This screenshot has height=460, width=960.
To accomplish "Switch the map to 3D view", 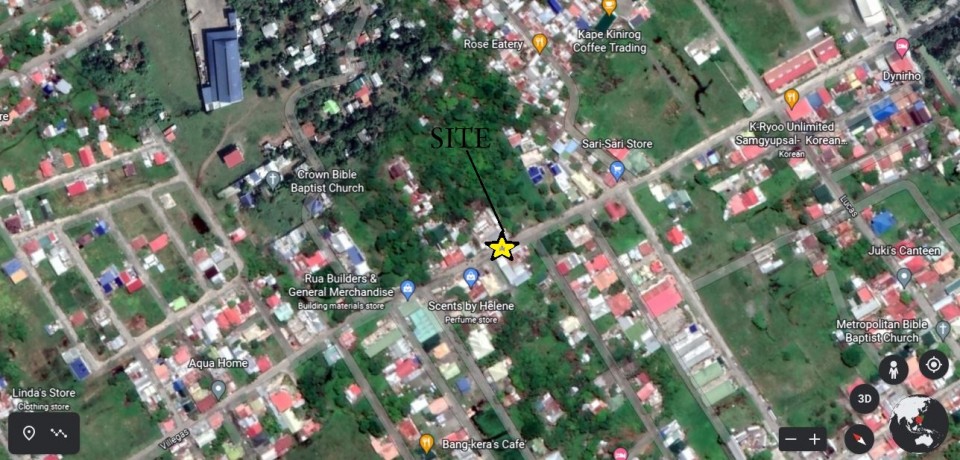I will [865, 399].
